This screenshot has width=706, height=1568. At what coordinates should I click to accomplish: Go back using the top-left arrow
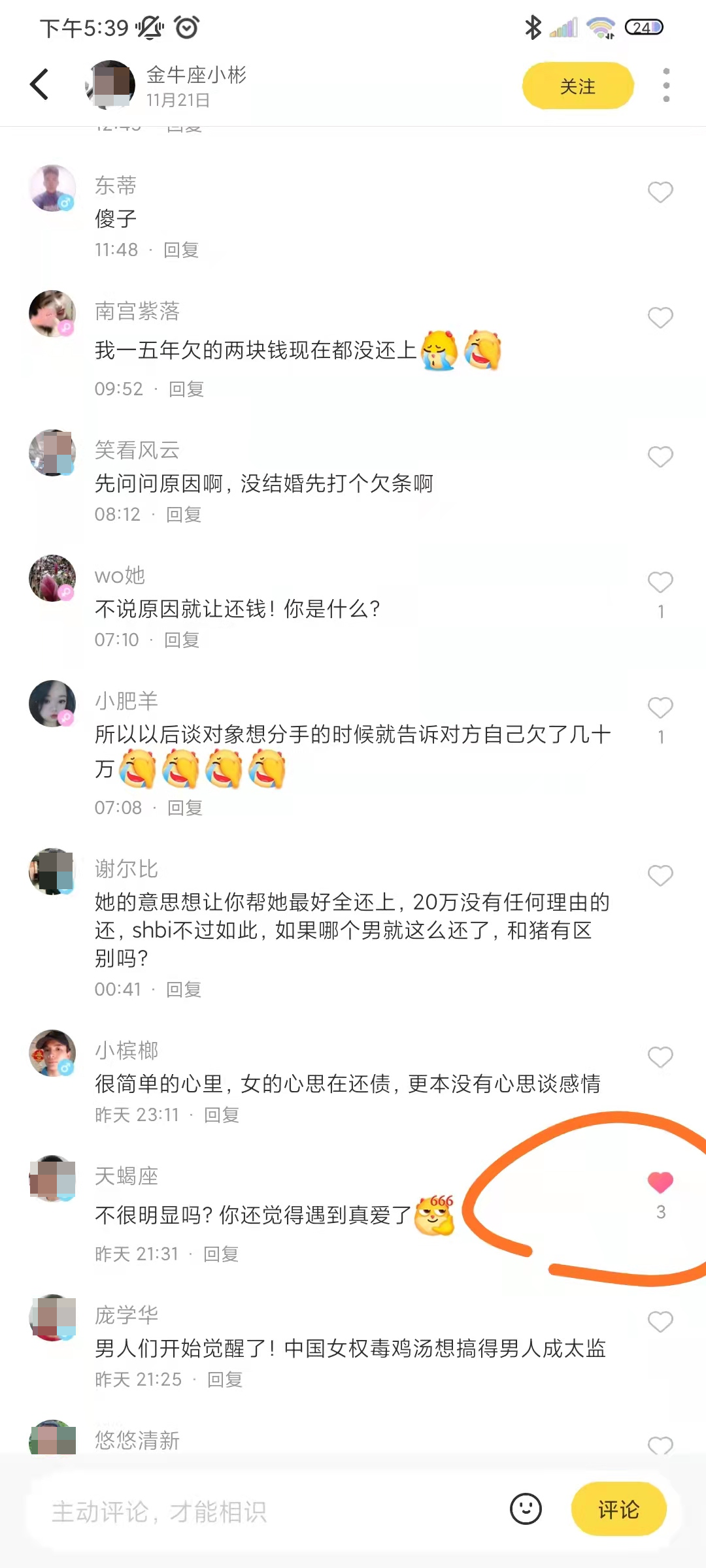[x=39, y=85]
